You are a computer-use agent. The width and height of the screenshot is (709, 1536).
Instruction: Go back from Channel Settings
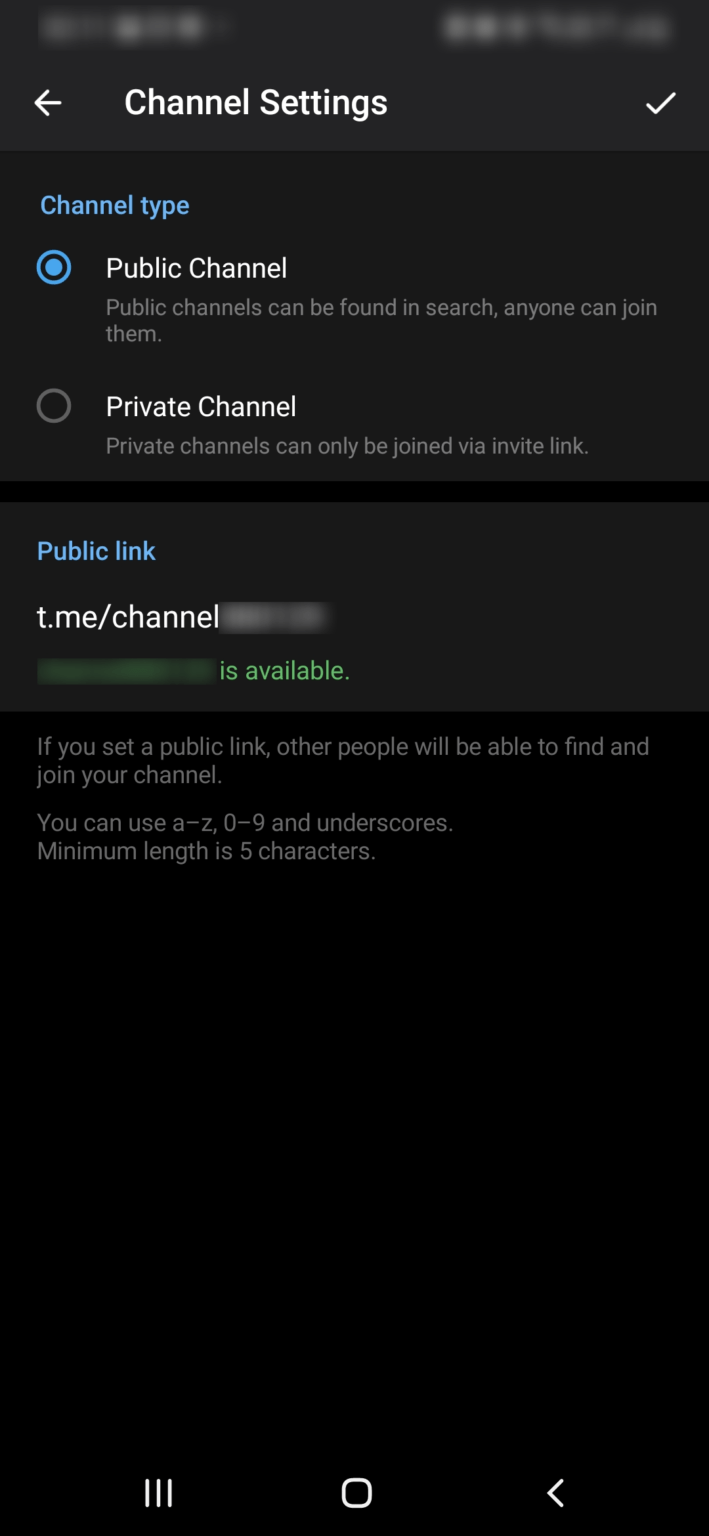[x=47, y=102]
